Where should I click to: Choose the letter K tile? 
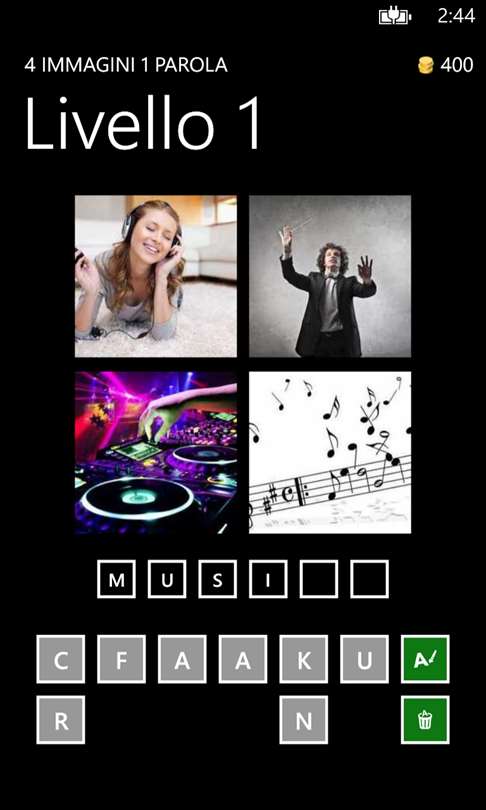point(304,659)
